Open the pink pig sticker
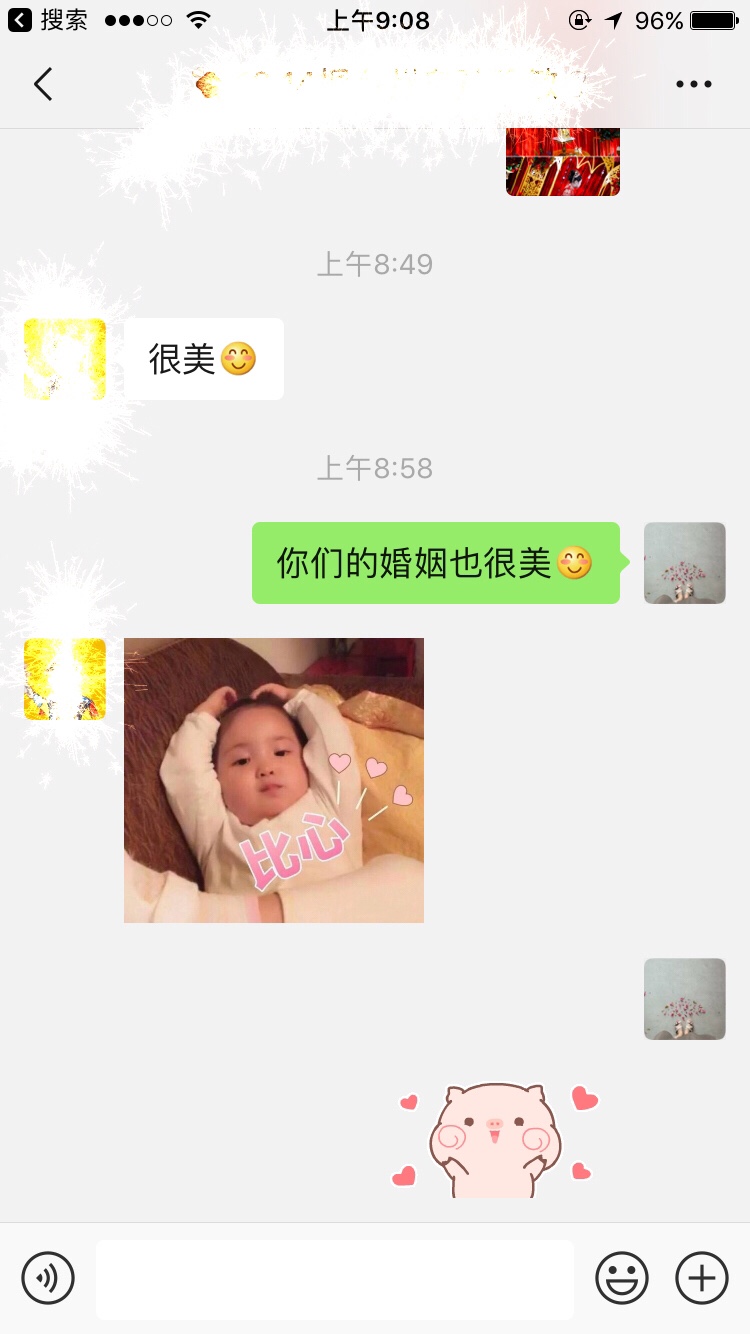750x1334 pixels. click(x=495, y=1140)
